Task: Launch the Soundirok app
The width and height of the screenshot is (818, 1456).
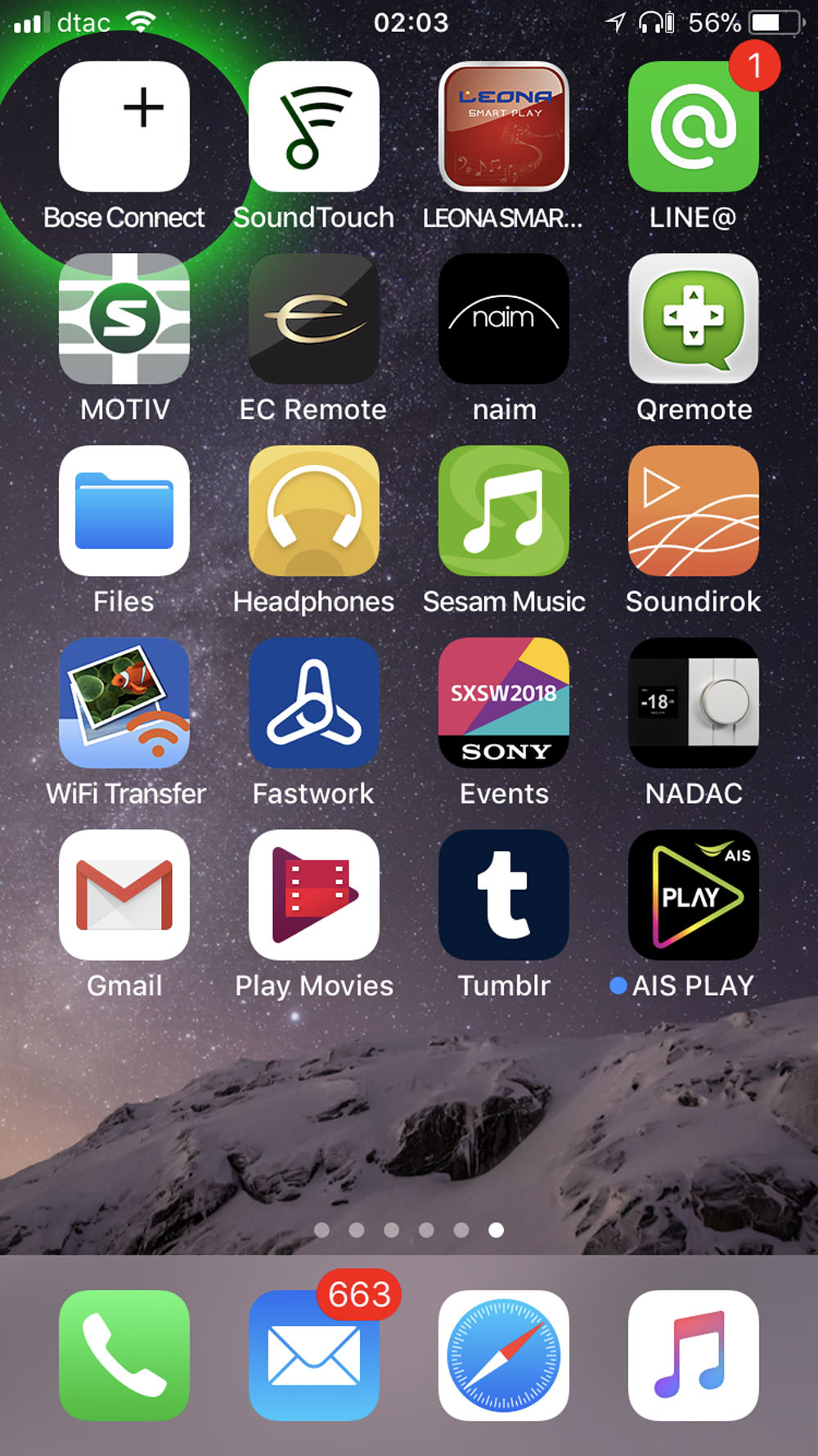Action: (693, 511)
